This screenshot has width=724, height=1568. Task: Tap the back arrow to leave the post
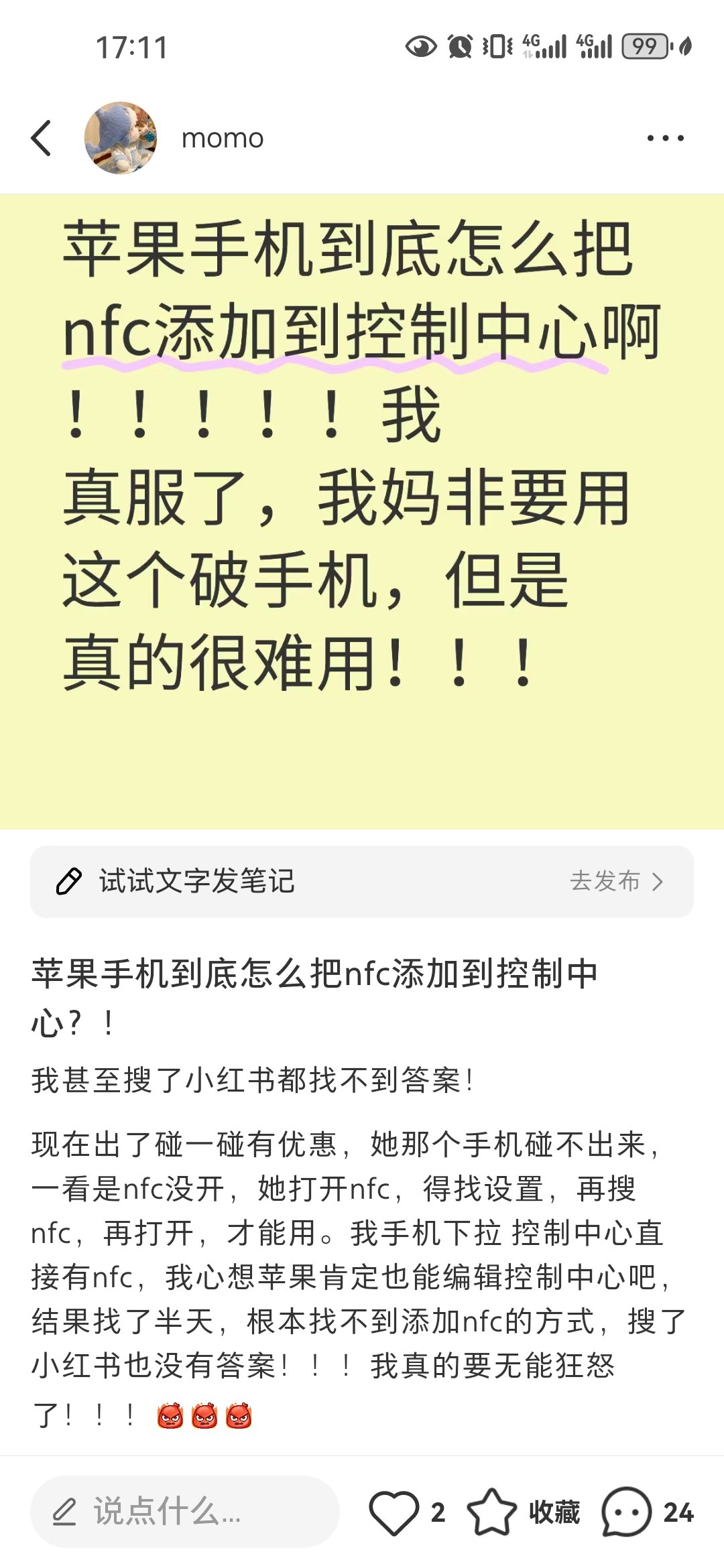pos(42,137)
